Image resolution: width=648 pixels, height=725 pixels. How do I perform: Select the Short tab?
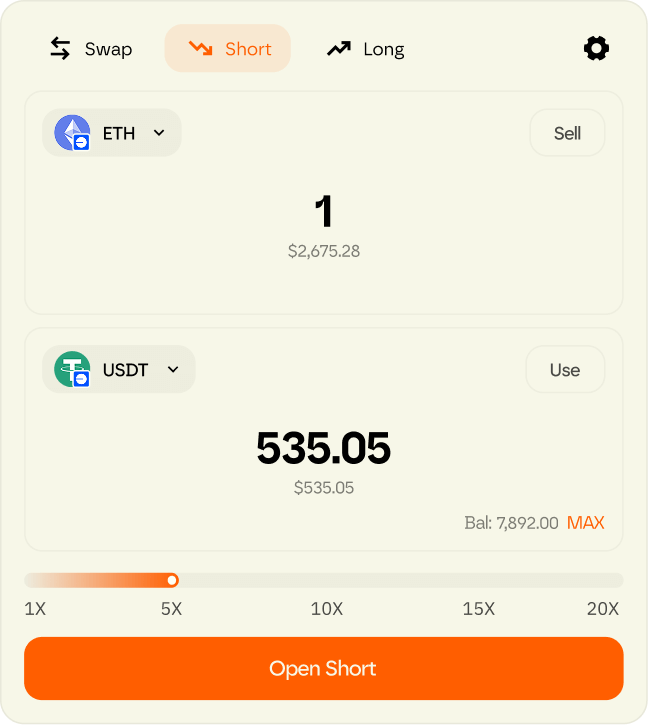[229, 49]
